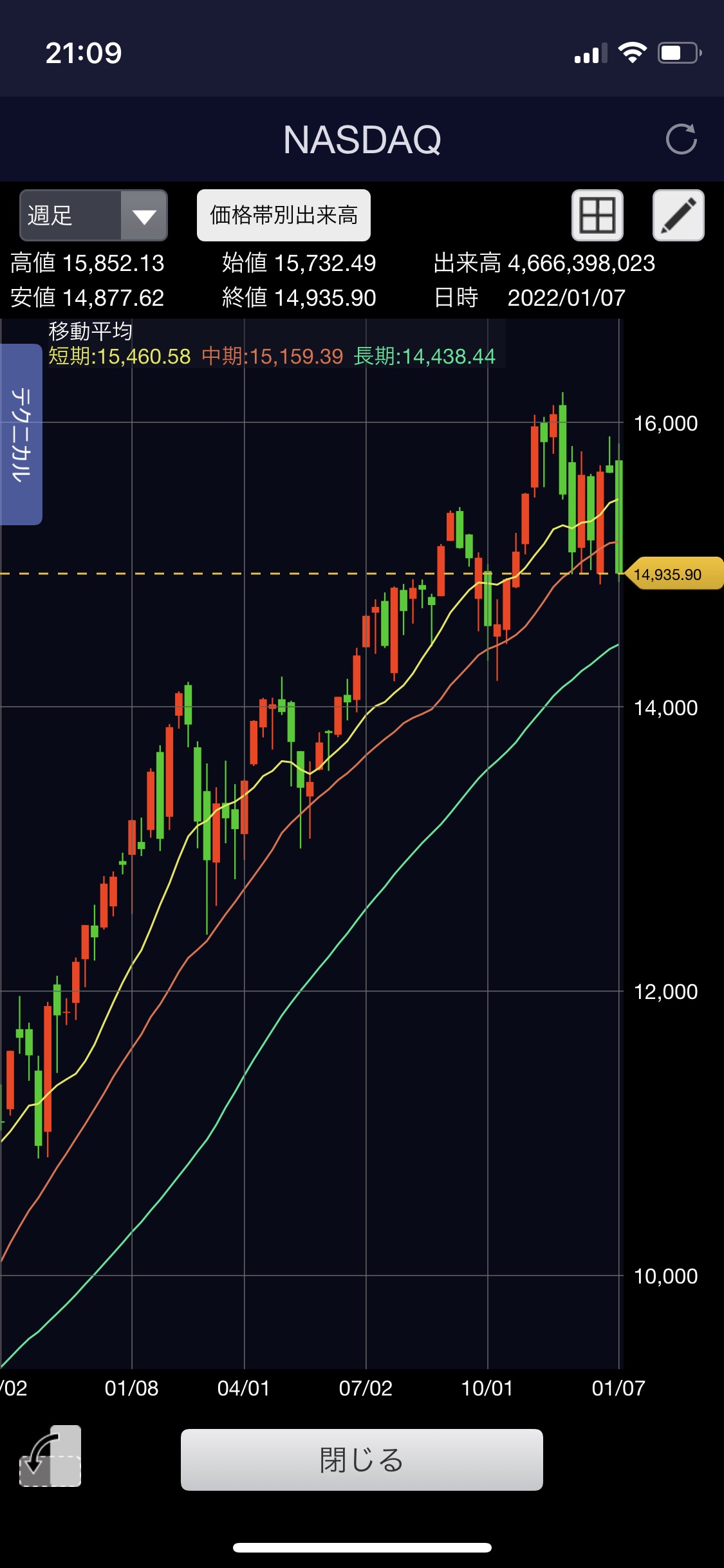724x1568 pixels.
Task: Refresh the NASDAQ chart data
Action: coord(681,139)
